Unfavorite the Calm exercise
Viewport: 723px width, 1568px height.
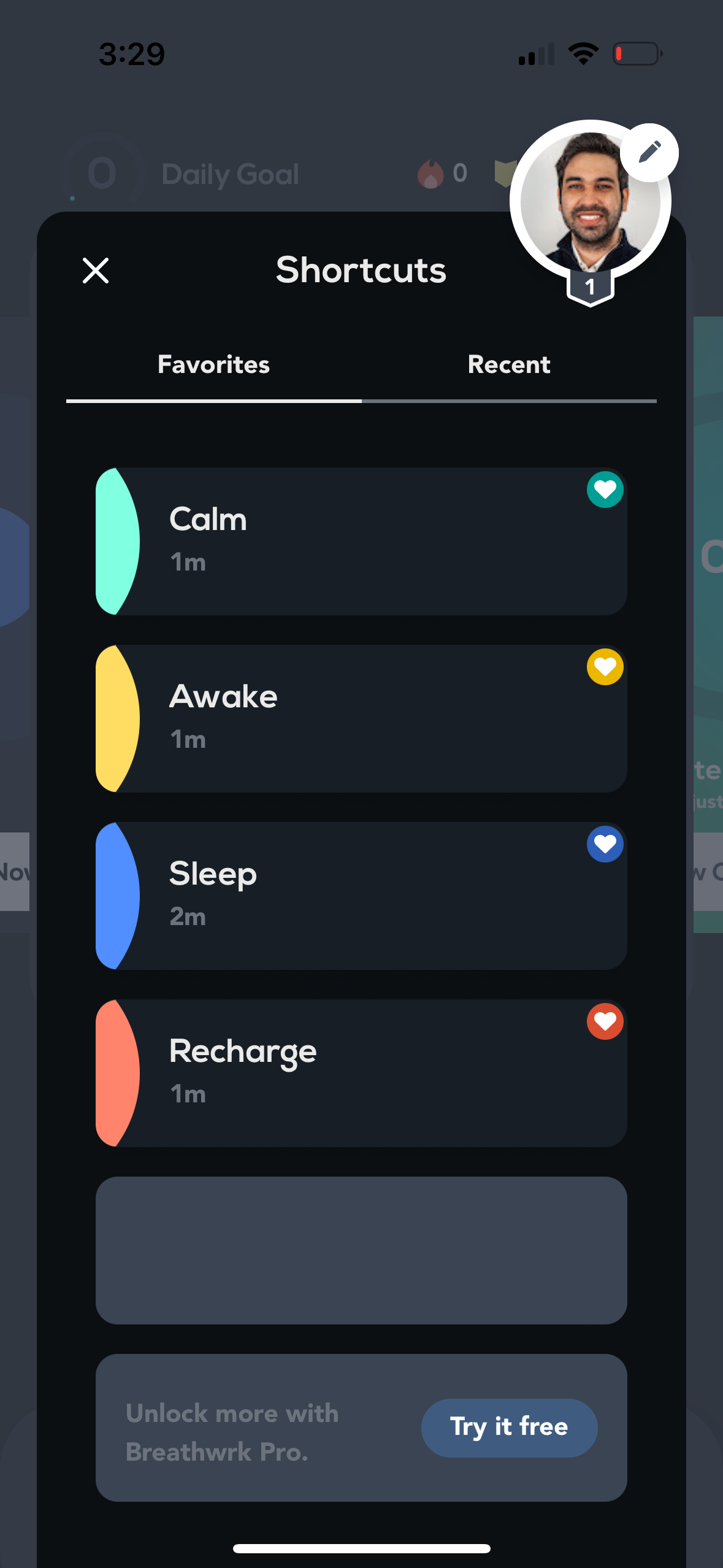coord(605,489)
